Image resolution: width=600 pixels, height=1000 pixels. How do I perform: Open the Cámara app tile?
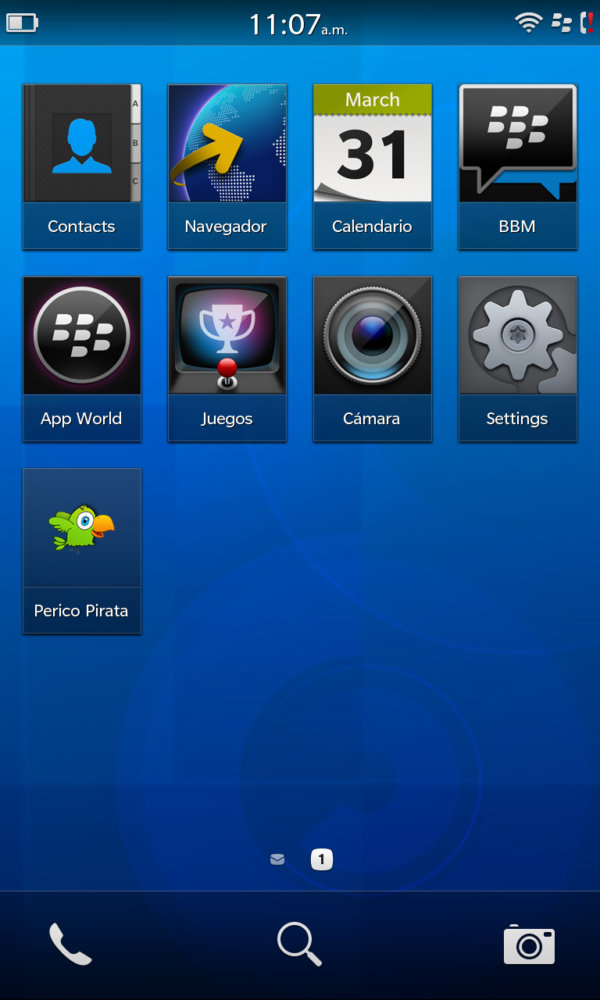372,358
